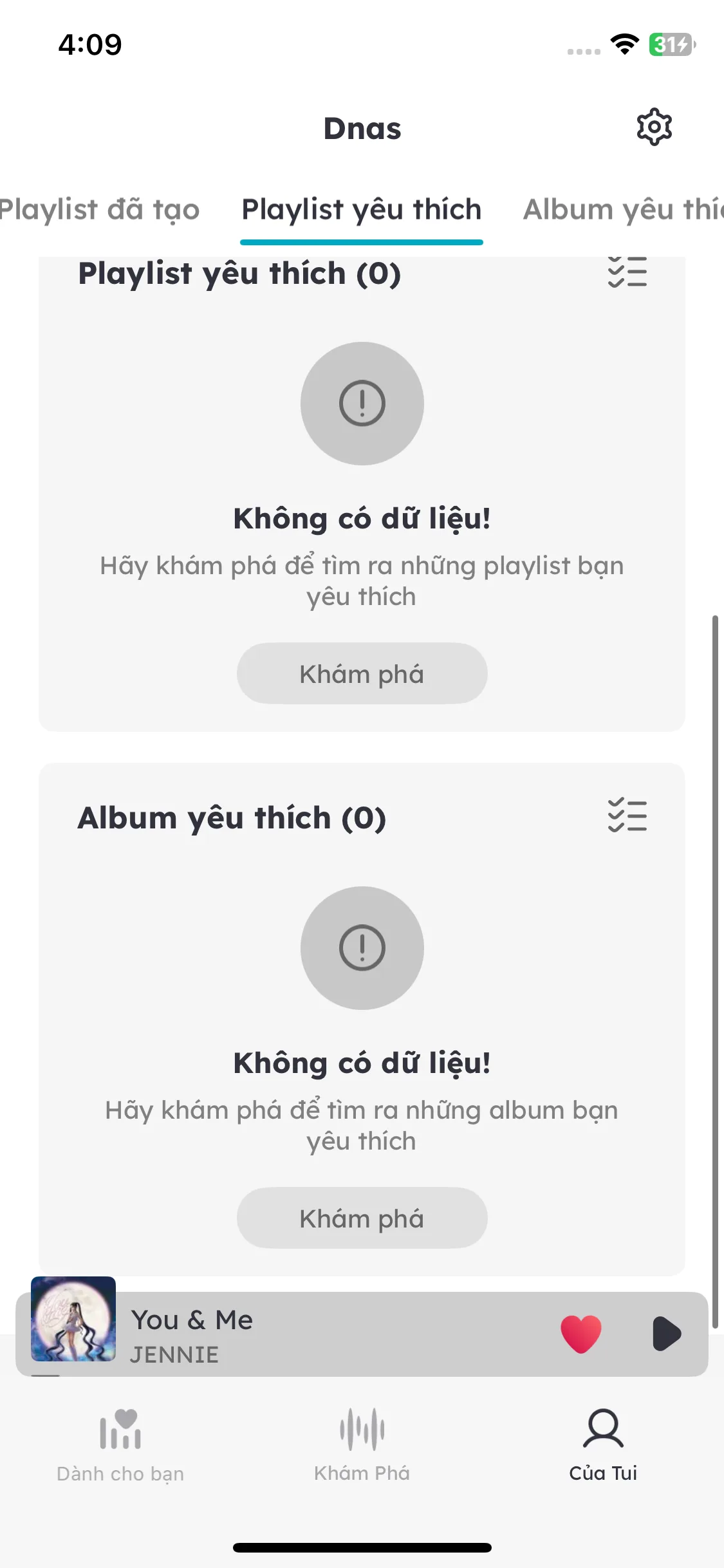Select the Playlist yêu thích tab
Viewport: 724px width, 1568px height.
pos(361,210)
